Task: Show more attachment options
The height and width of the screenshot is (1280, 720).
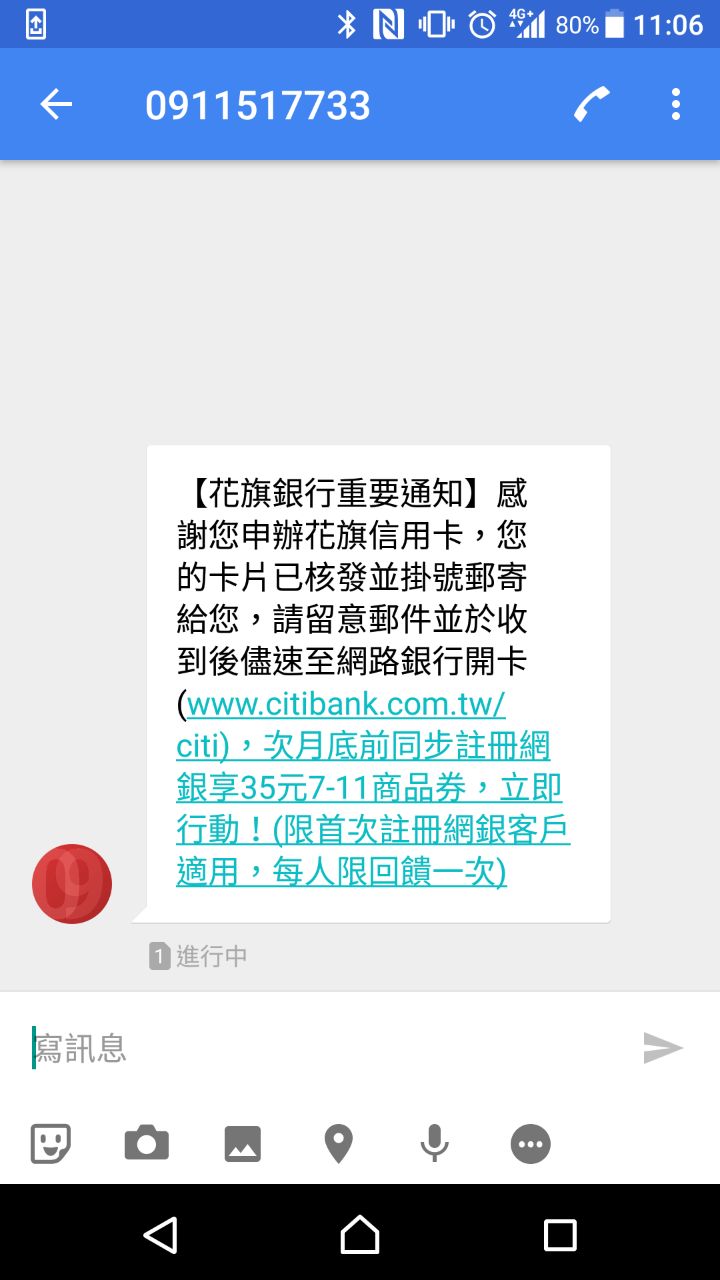Action: (x=531, y=1143)
